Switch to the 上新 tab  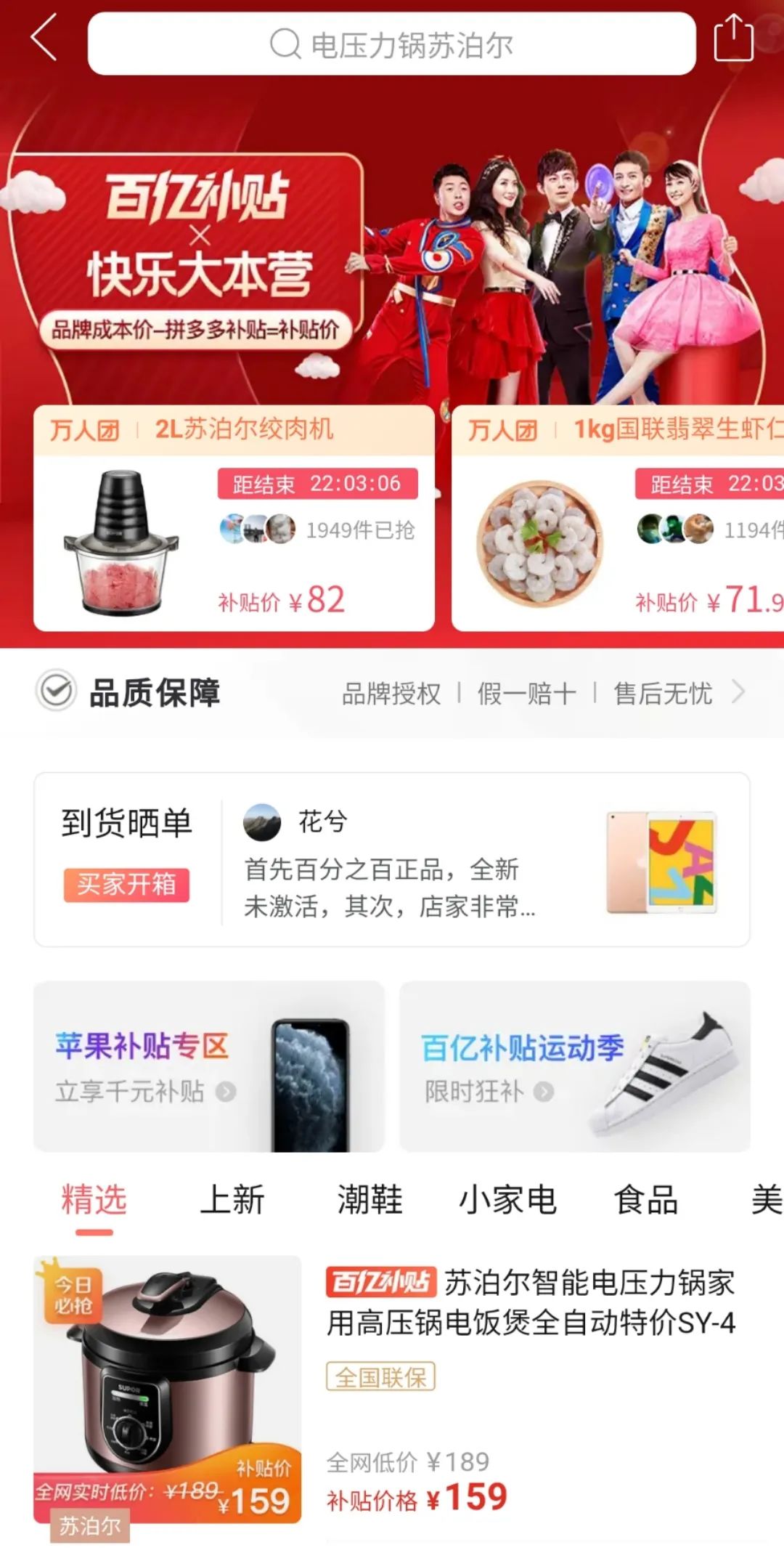(x=232, y=1200)
